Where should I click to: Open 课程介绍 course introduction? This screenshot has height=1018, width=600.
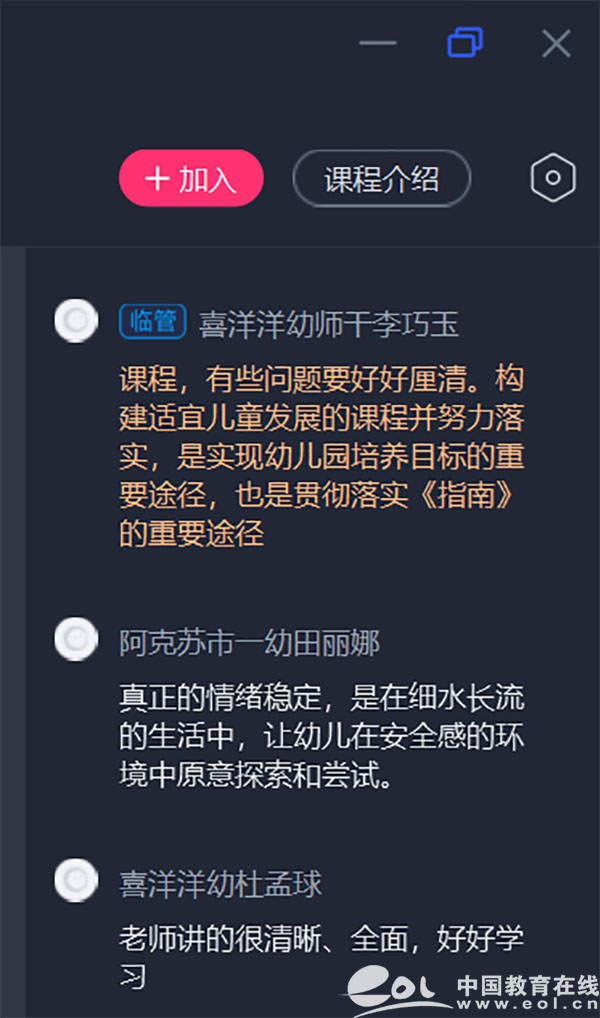[381, 179]
